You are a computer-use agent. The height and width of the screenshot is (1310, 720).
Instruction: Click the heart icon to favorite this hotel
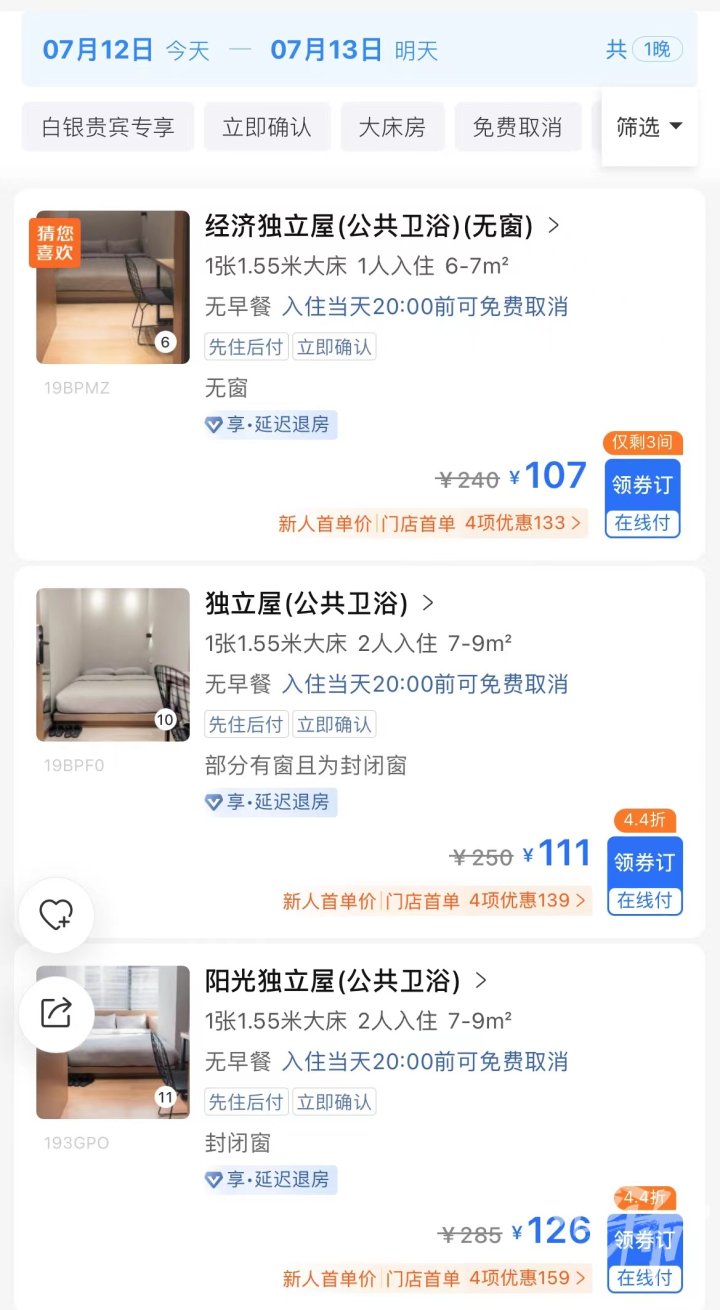[56, 914]
